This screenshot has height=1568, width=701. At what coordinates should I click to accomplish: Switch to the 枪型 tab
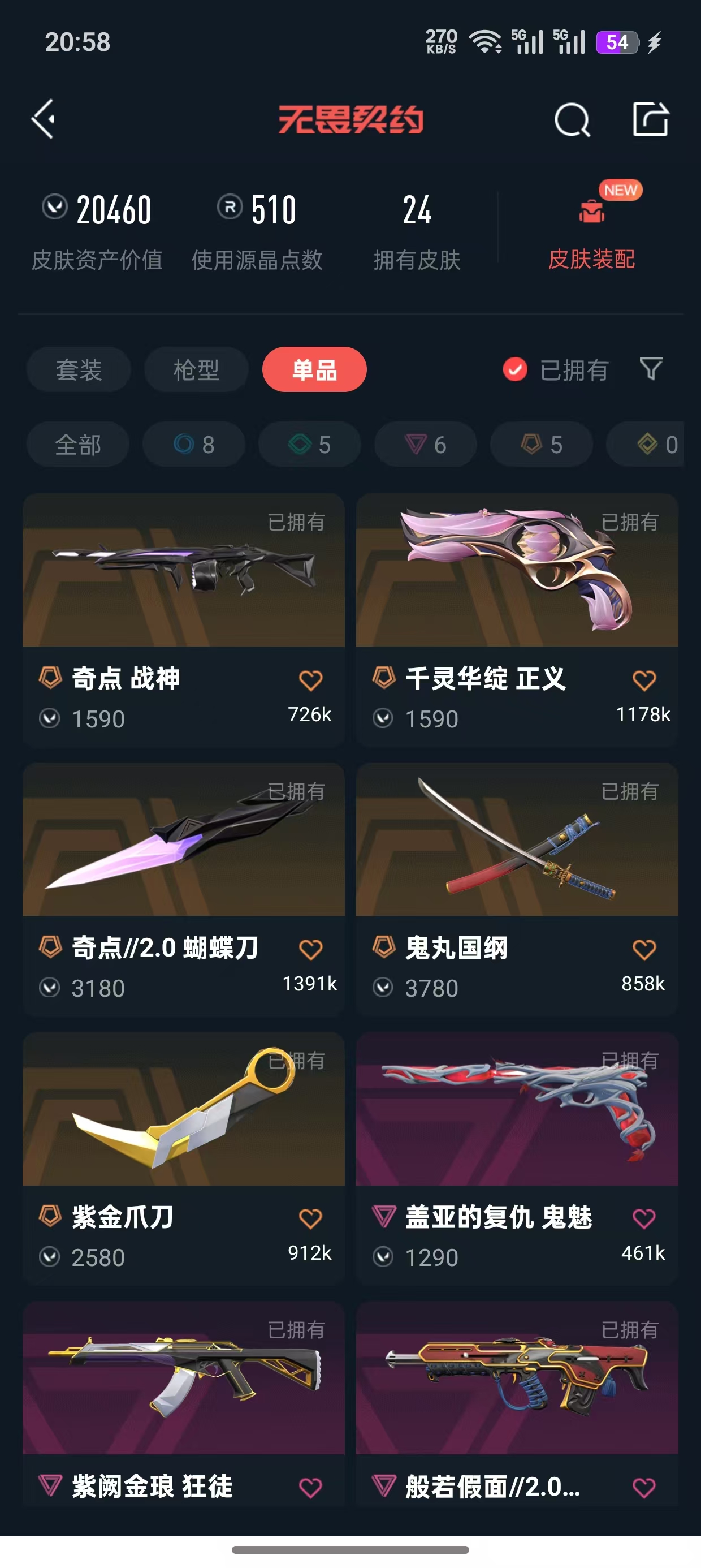coord(197,369)
